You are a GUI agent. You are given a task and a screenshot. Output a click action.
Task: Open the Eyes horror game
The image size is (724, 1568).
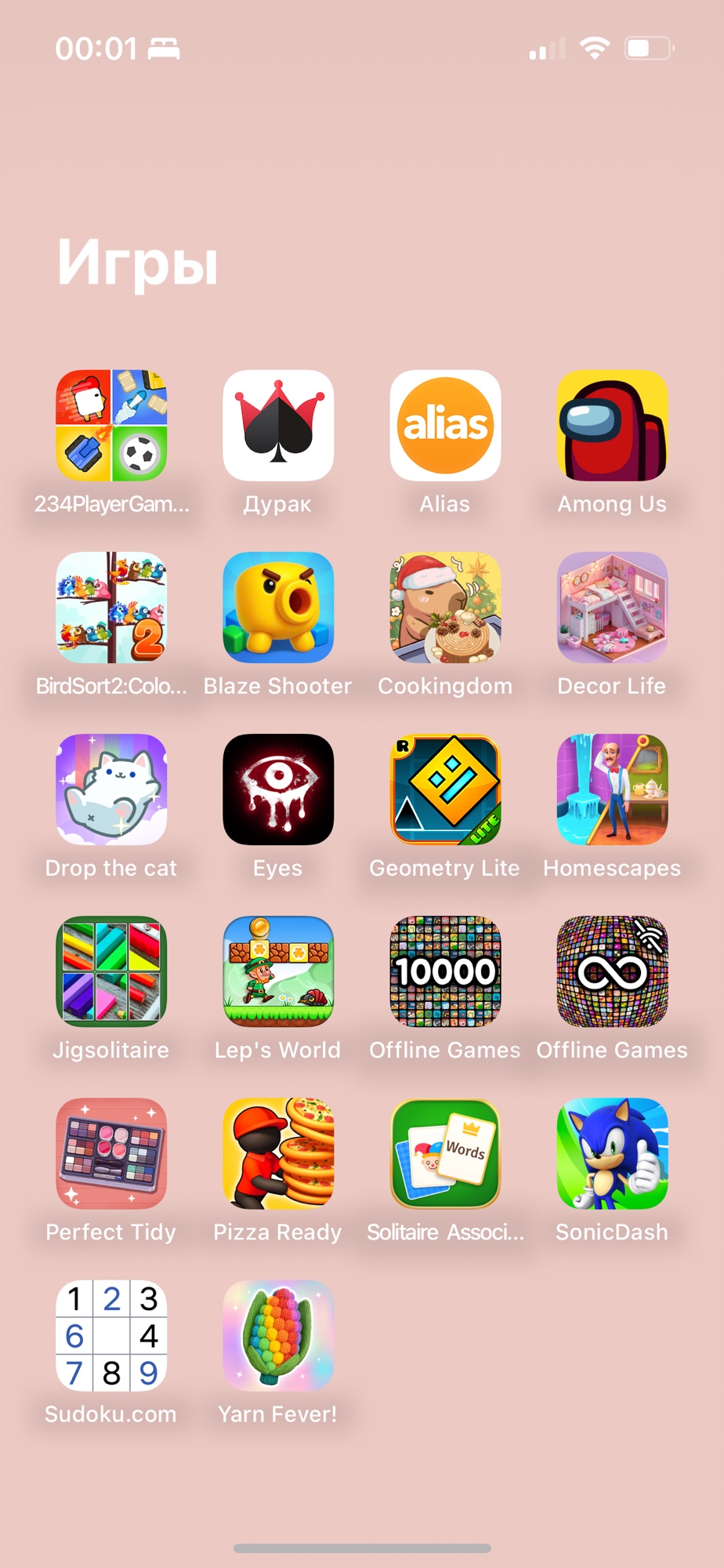(x=278, y=789)
